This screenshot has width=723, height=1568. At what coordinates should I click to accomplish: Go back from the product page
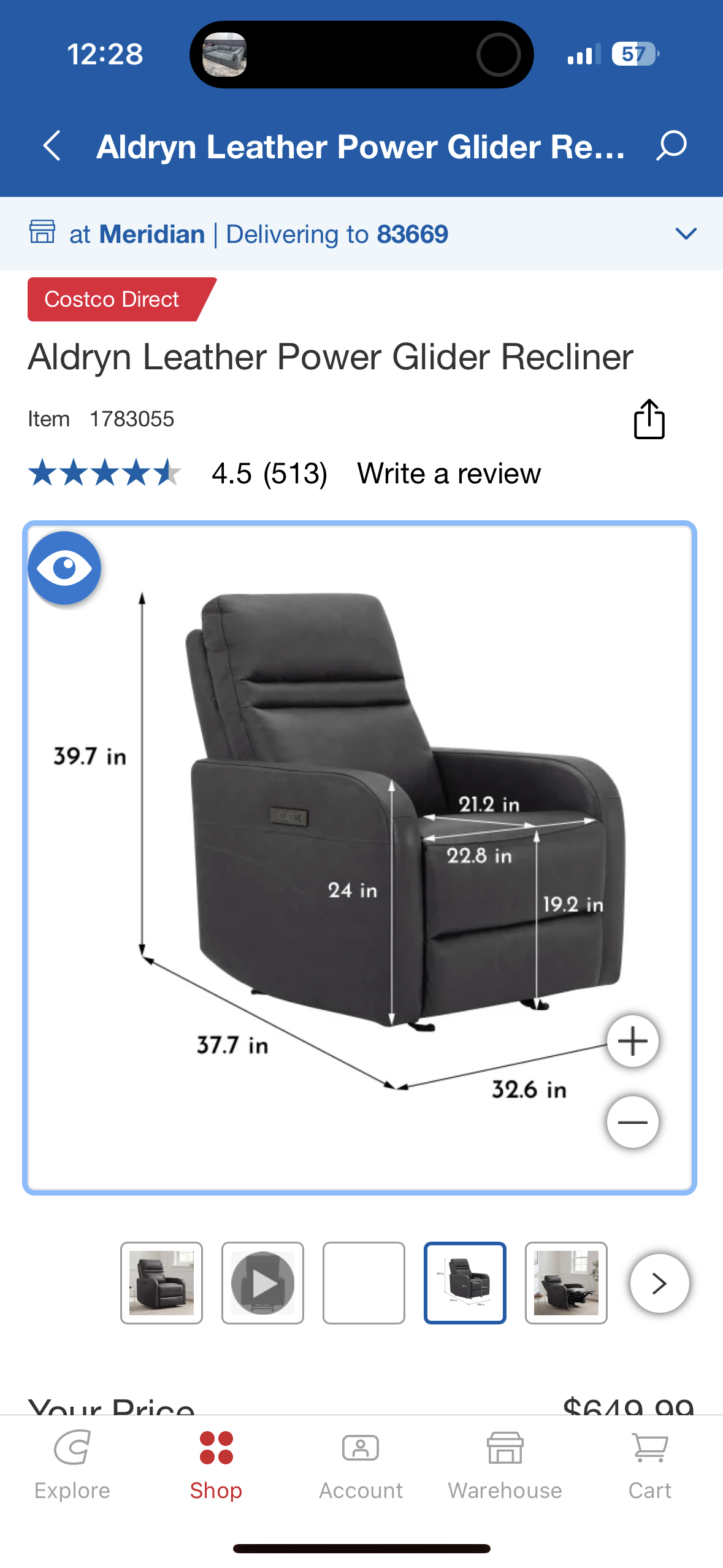pos(52,146)
